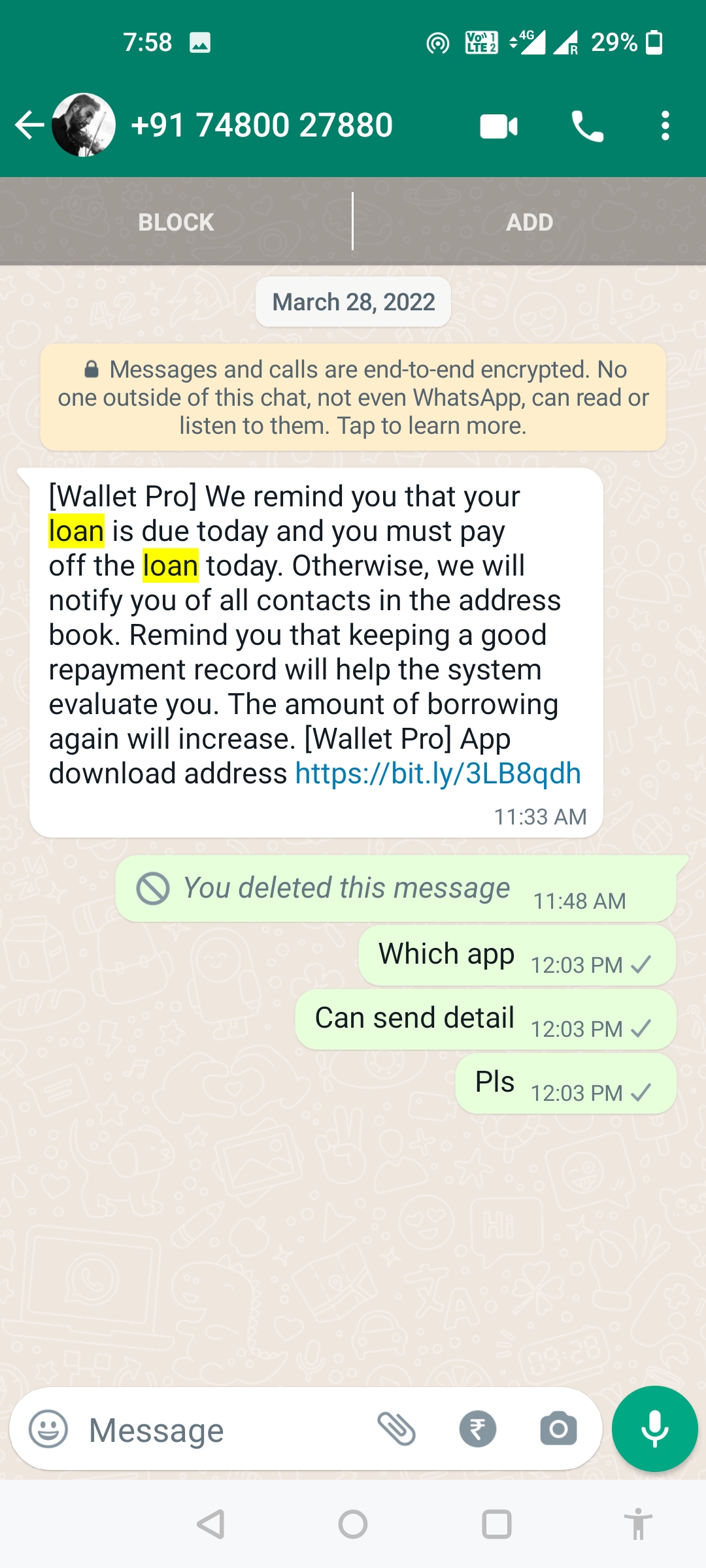The height and width of the screenshot is (1568, 706).
Task: Go to the system home screen
Action: tap(353, 1525)
